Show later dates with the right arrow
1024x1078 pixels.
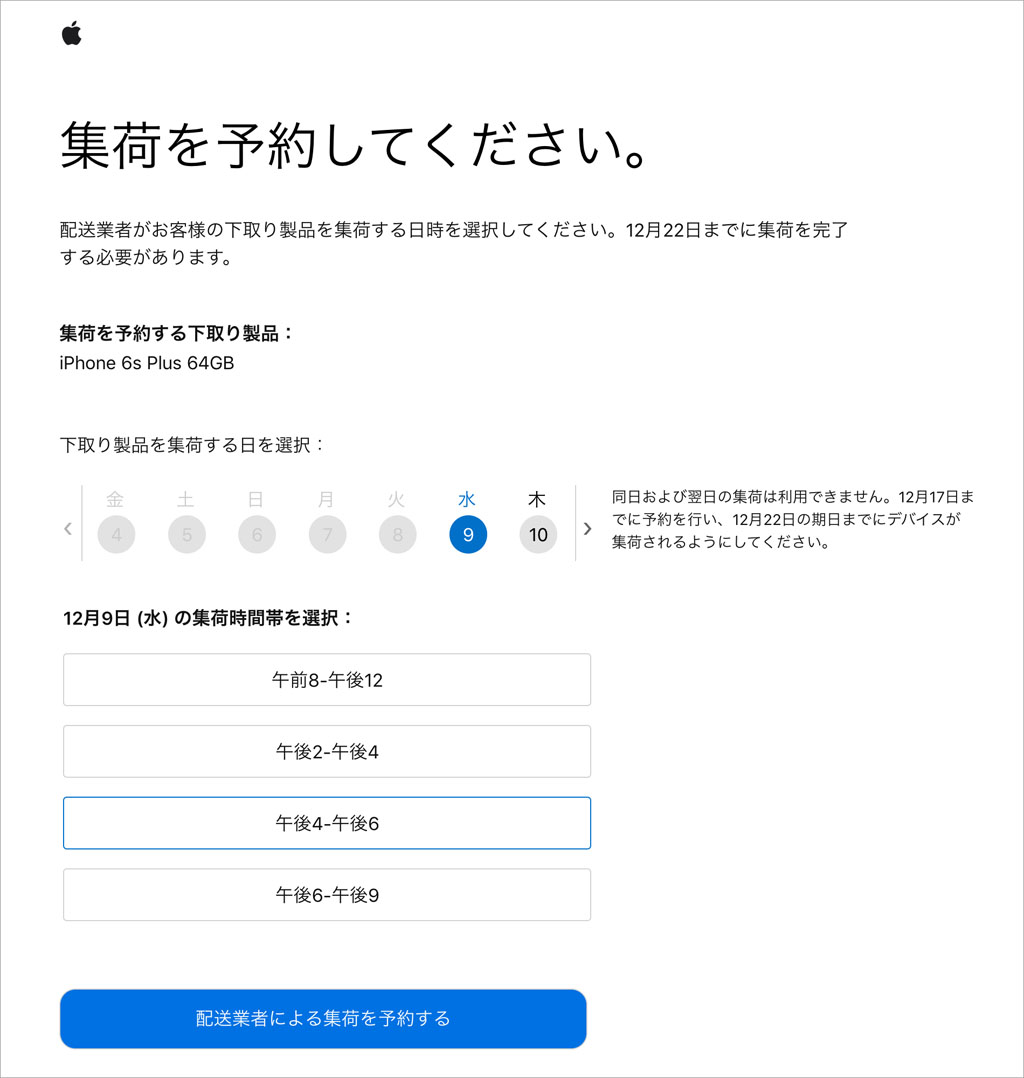click(587, 528)
